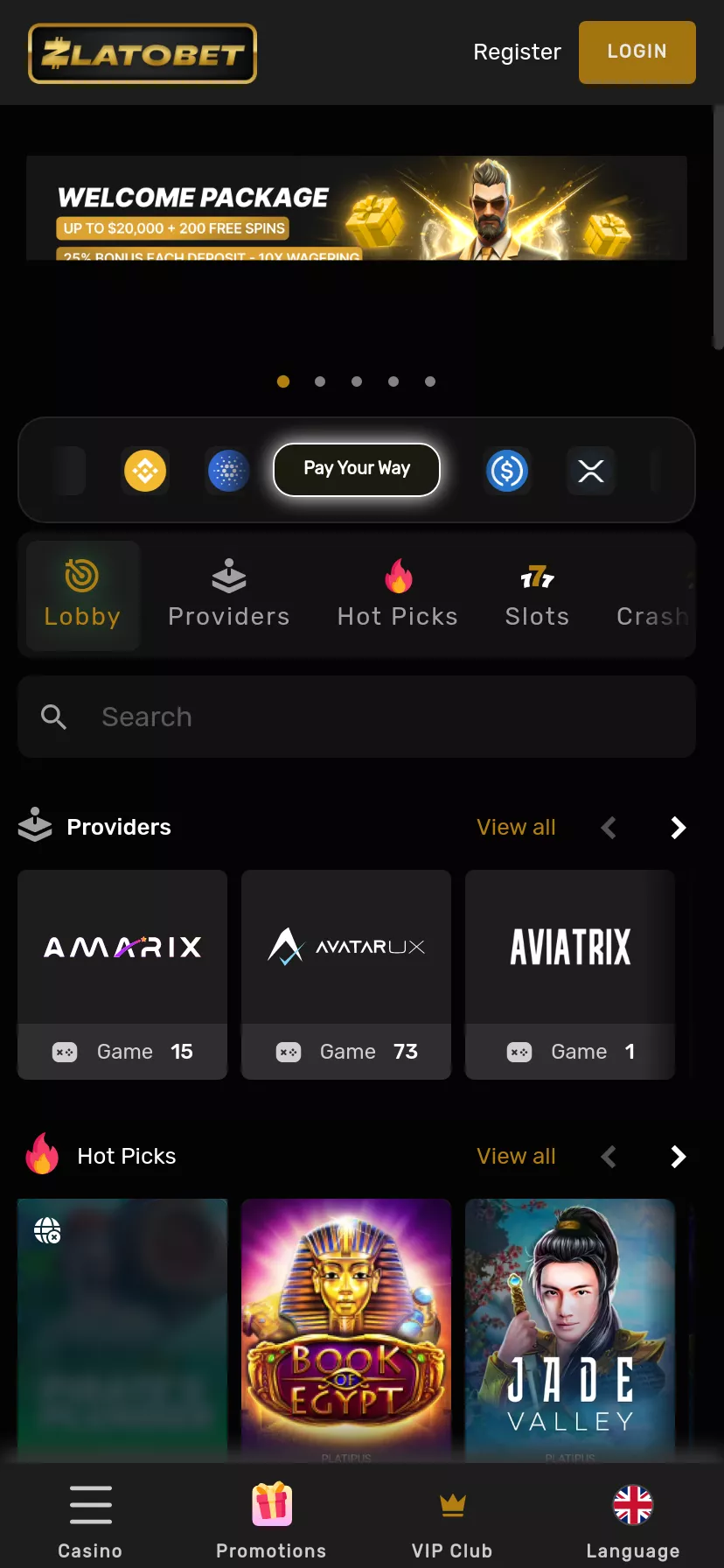The width and height of the screenshot is (724, 1568).
Task: Open the AvatarUX provider card
Action: (346, 974)
